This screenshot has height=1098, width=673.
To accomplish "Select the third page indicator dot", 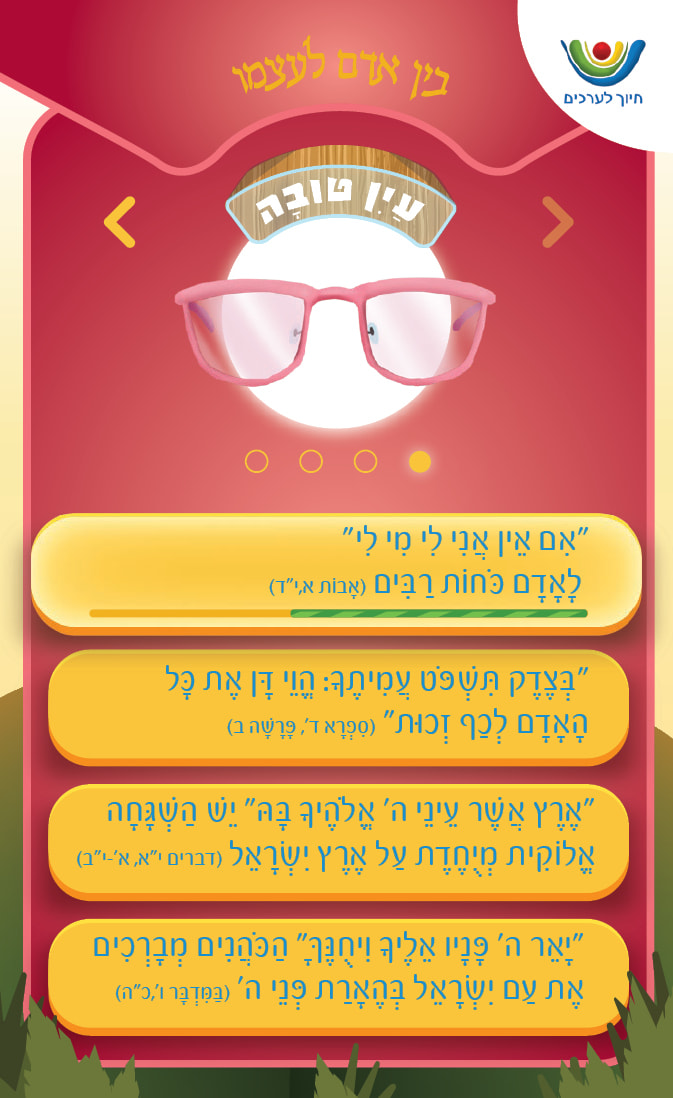I will coord(366,461).
